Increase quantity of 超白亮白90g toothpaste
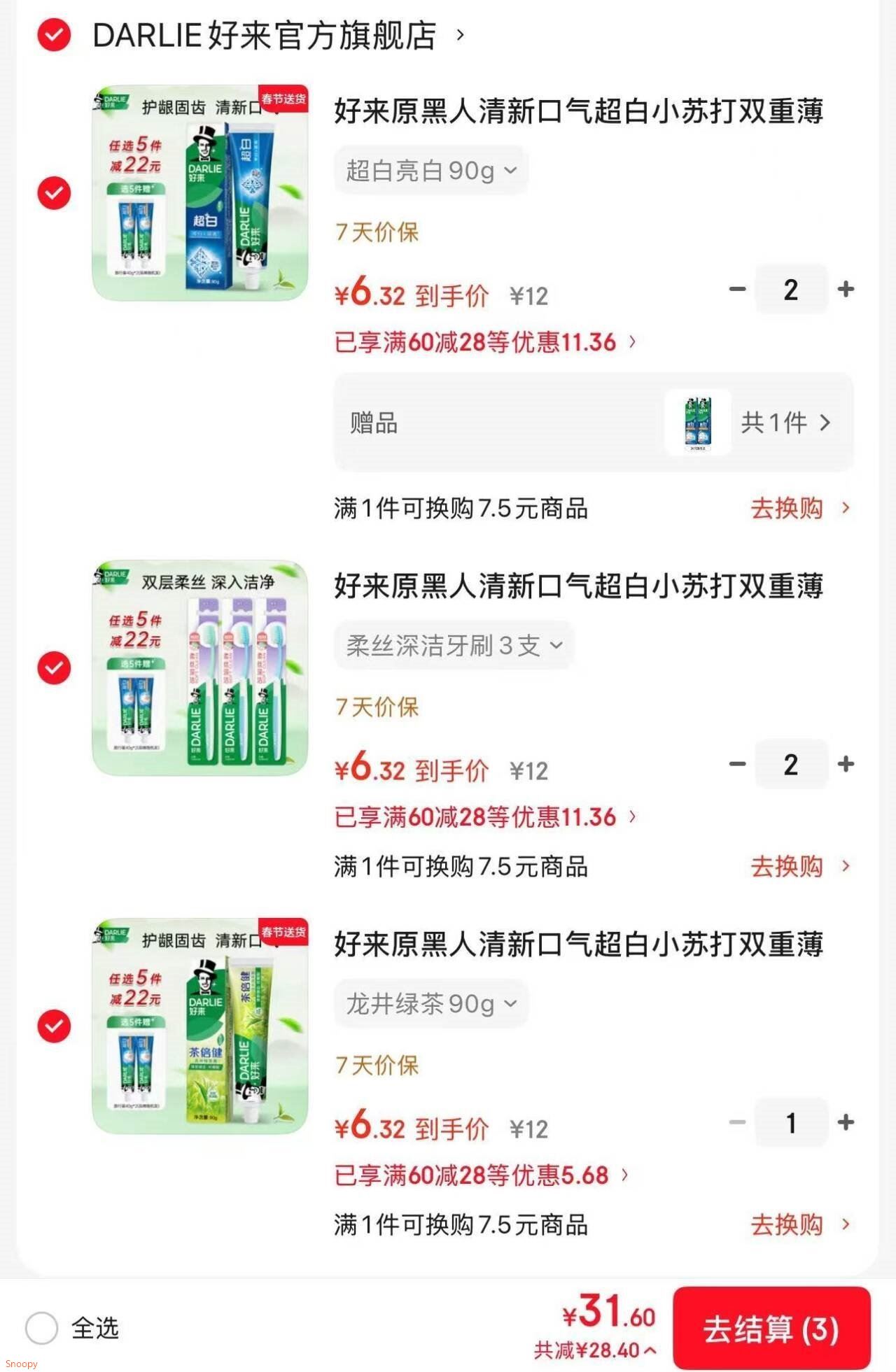Screen dimensions: 896x1372 point(846,289)
